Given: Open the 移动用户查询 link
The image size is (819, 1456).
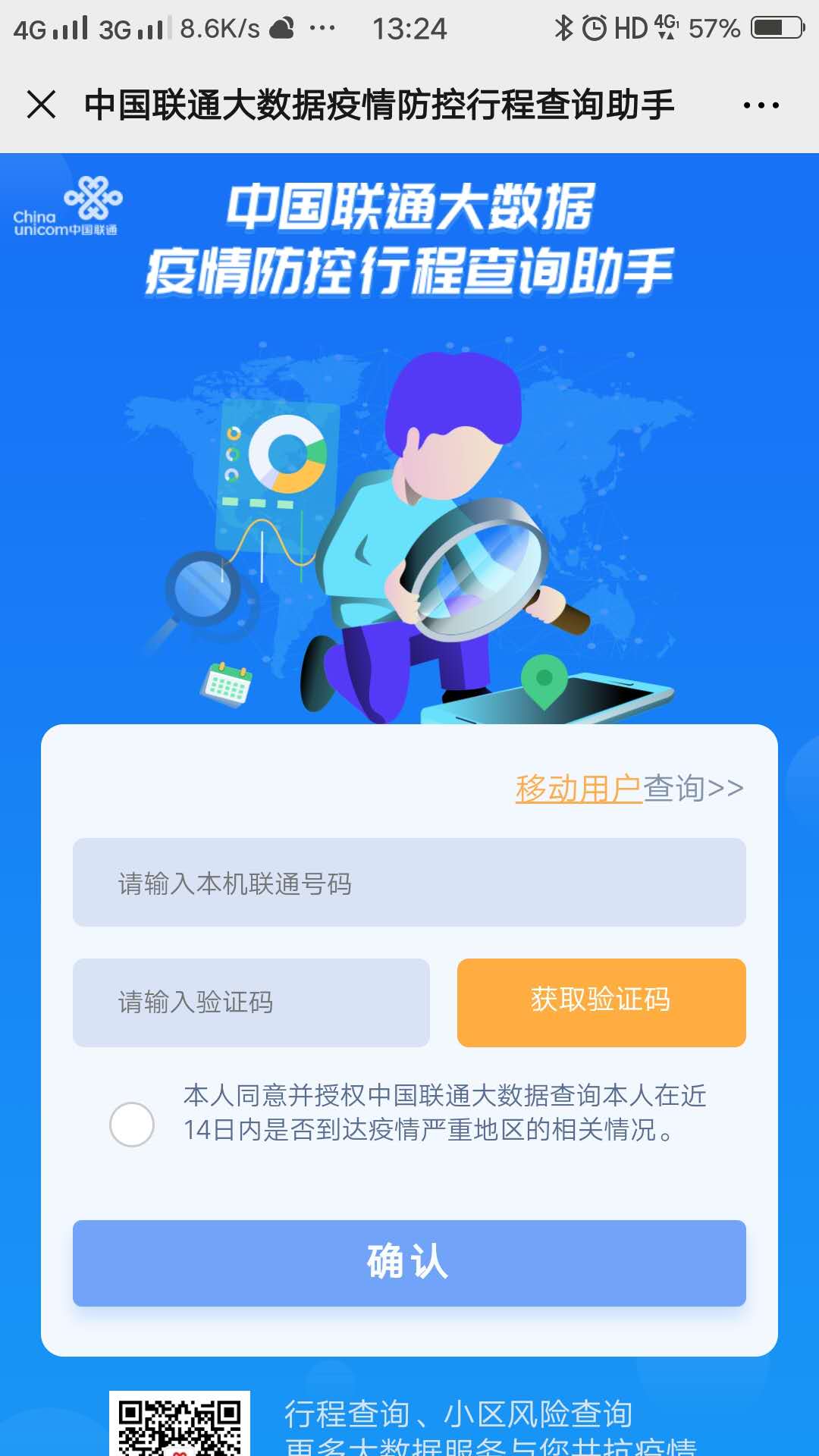Looking at the screenshot, I should pos(629,788).
